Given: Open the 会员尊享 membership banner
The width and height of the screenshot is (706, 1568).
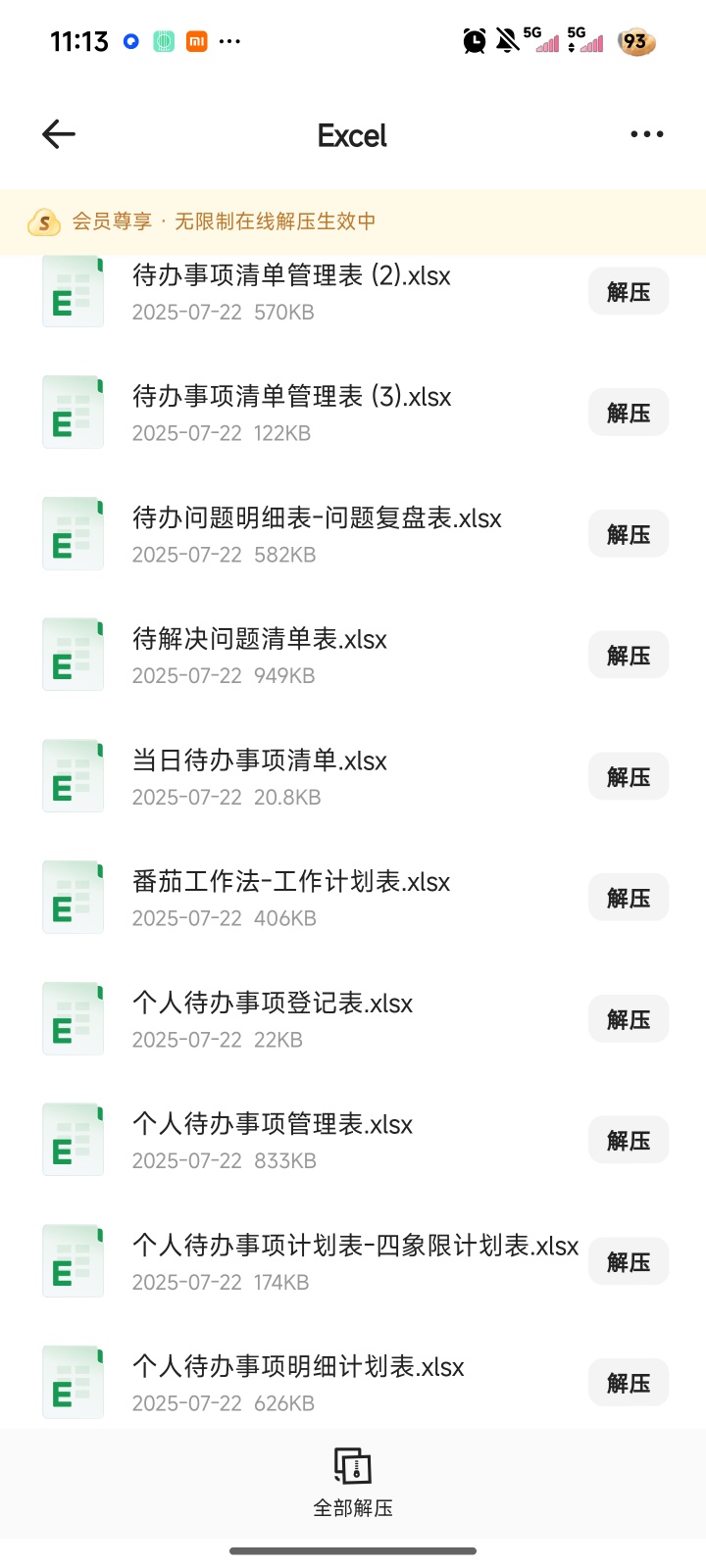Looking at the screenshot, I should point(353,221).
